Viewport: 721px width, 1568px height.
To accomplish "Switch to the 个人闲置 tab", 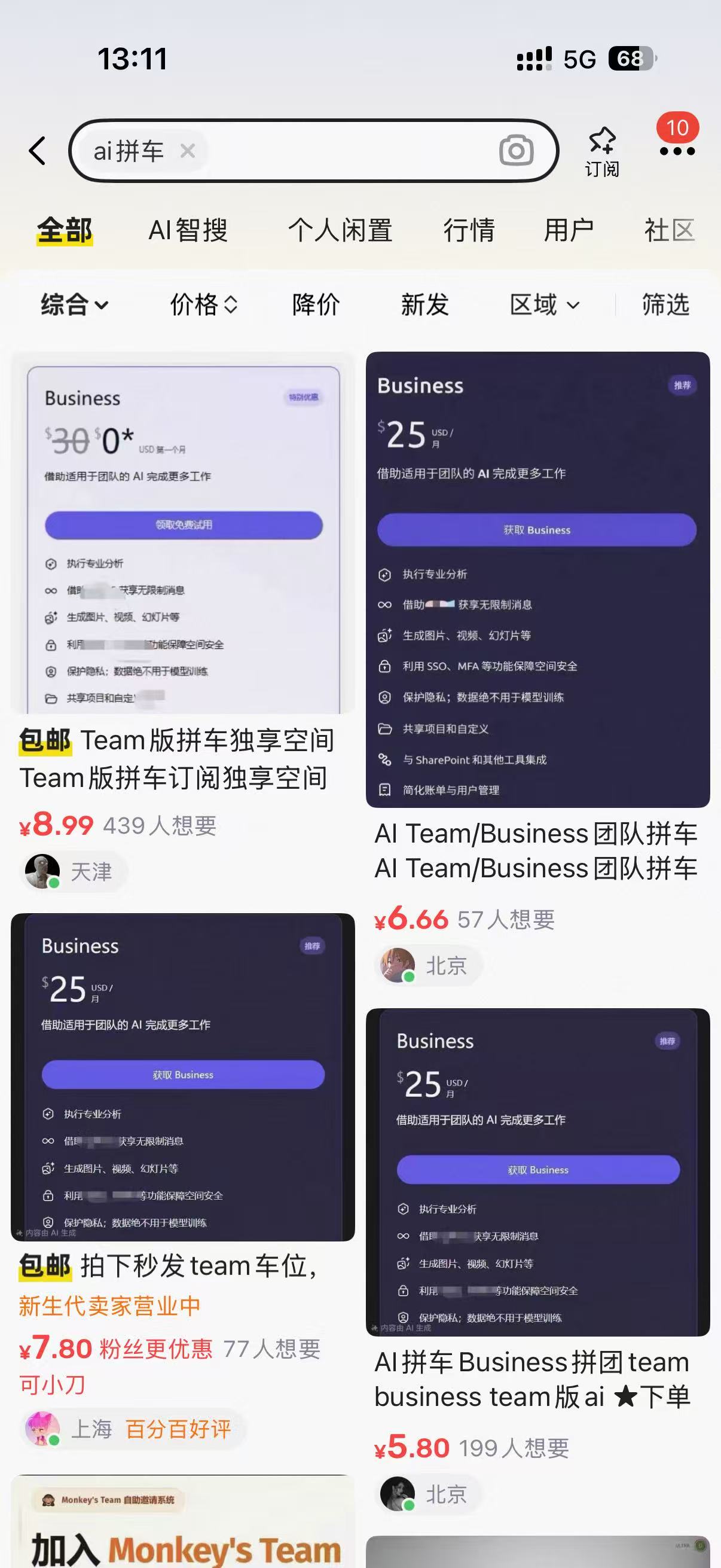I will pyautogui.click(x=340, y=231).
